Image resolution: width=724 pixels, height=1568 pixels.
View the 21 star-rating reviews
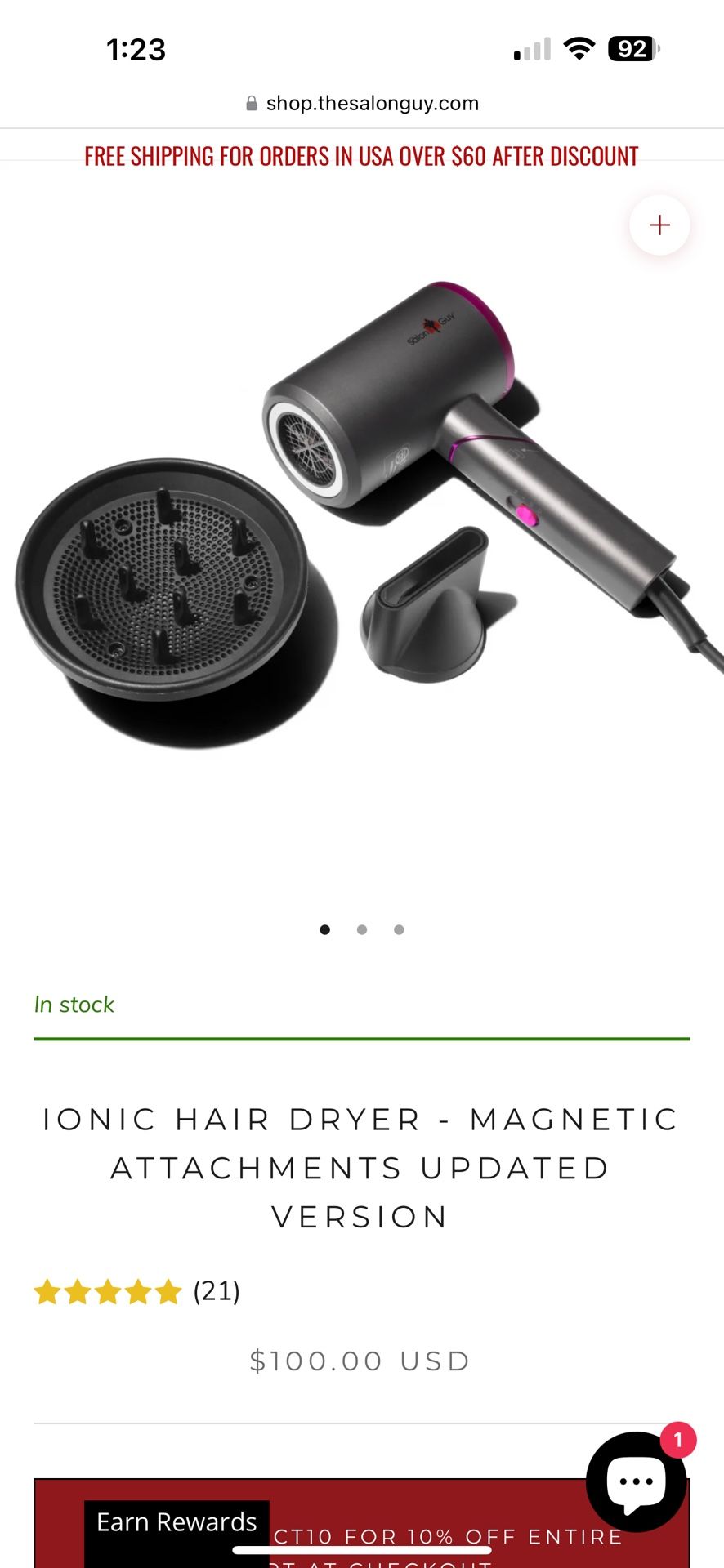click(136, 1291)
